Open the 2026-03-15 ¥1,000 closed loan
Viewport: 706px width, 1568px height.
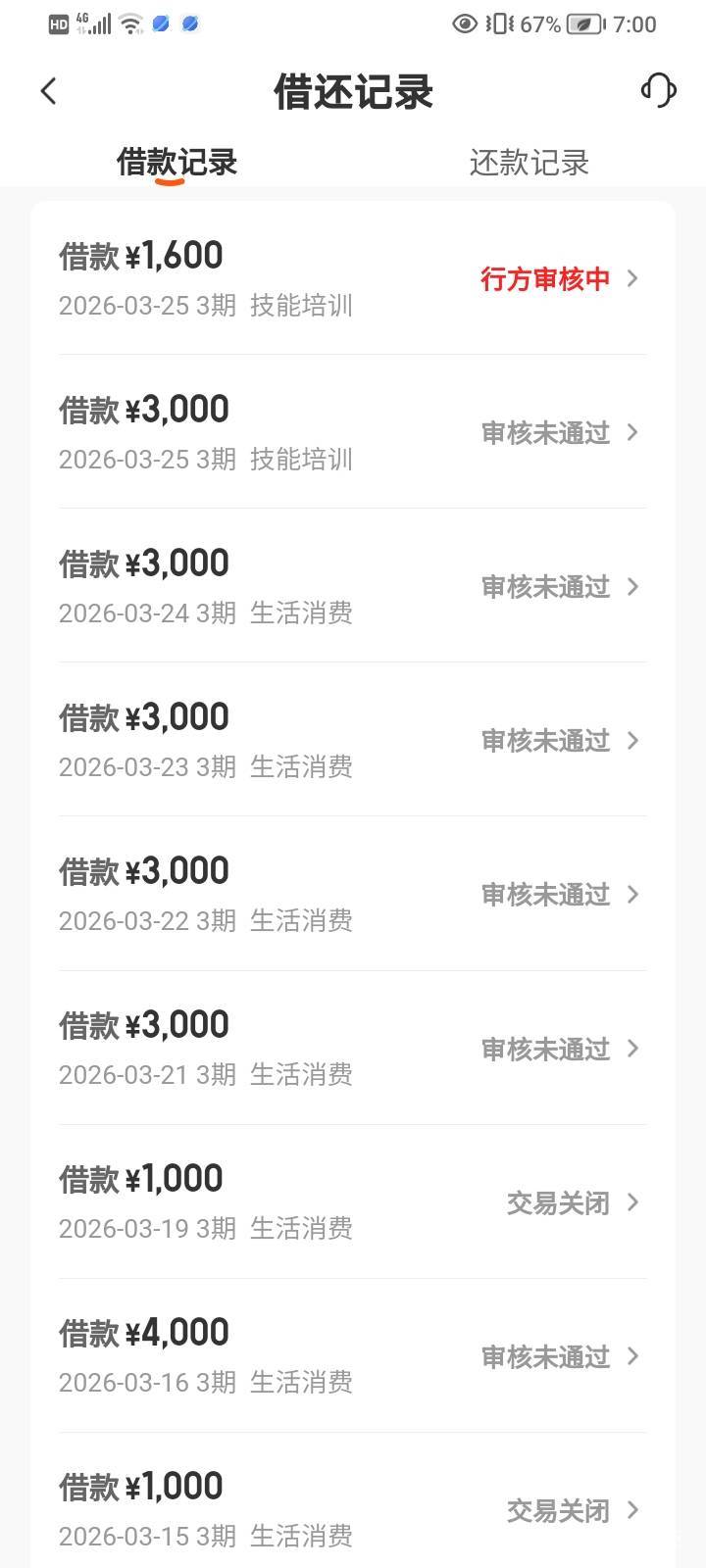point(353,1509)
